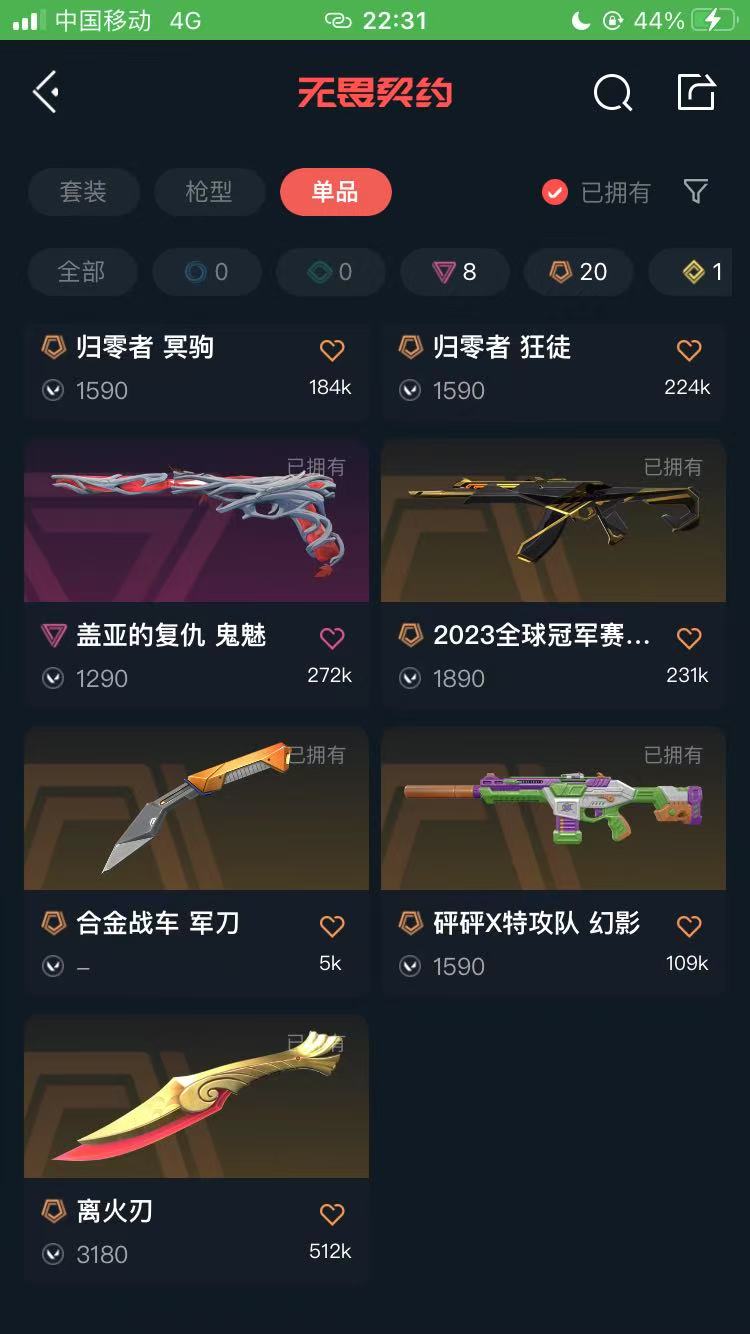
Task: Uncheck the 已拥有 filter checkbox
Action: (555, 192)
